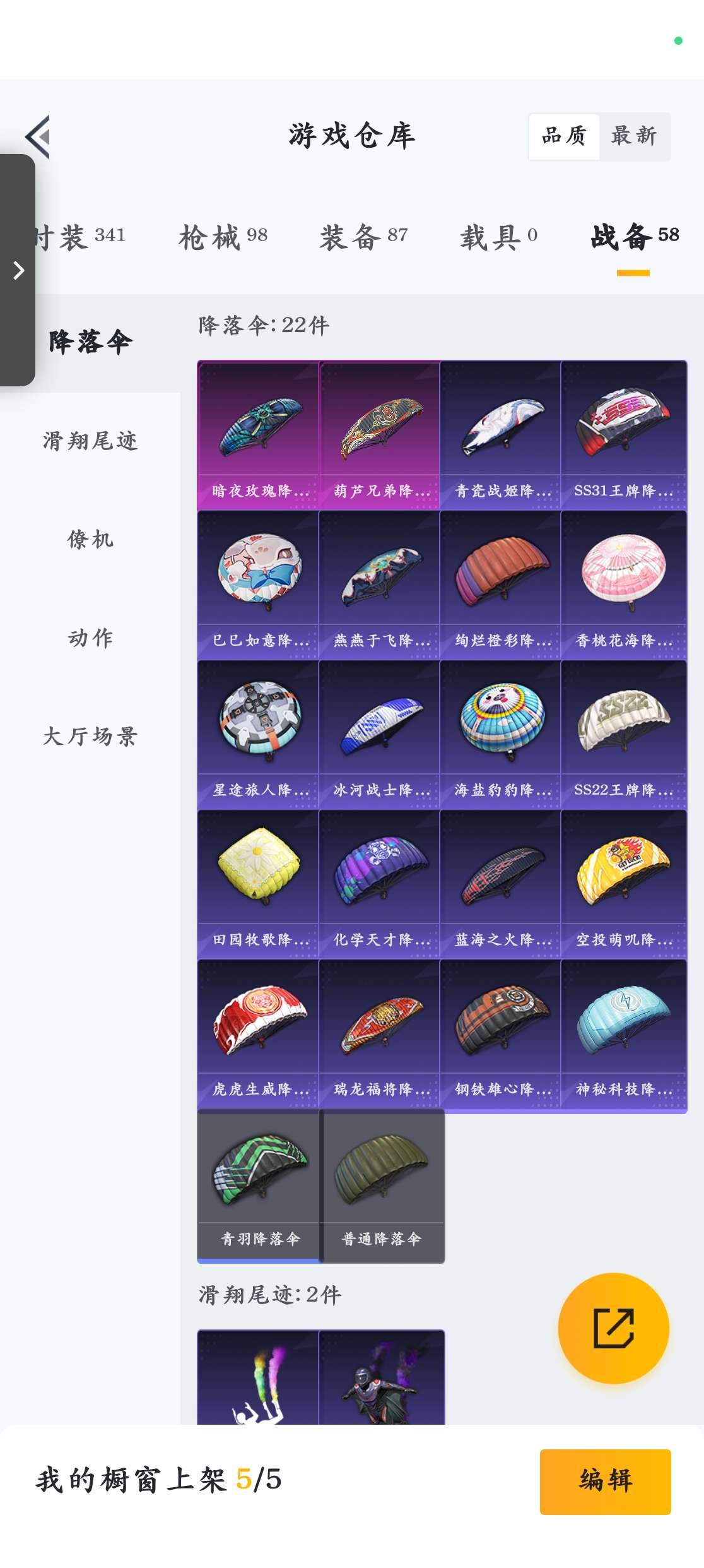Image resolution: width=704 pixels, height=1568 pixels.
Task: Switch to the 枪械 tab
Action: point(223,237)
